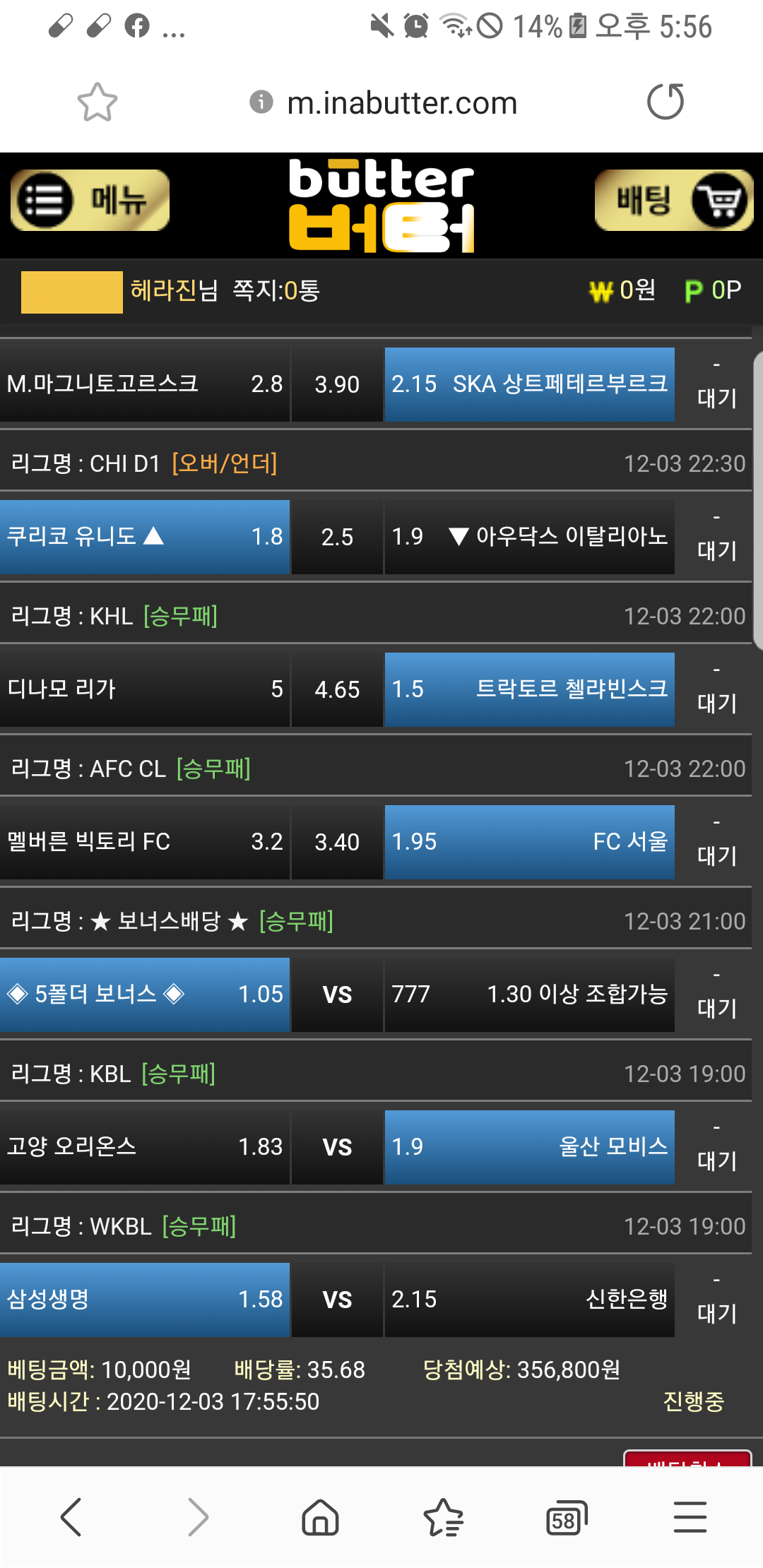Open the 메뉴 menu button
The image size is (763, 1568).
point(90,201)
